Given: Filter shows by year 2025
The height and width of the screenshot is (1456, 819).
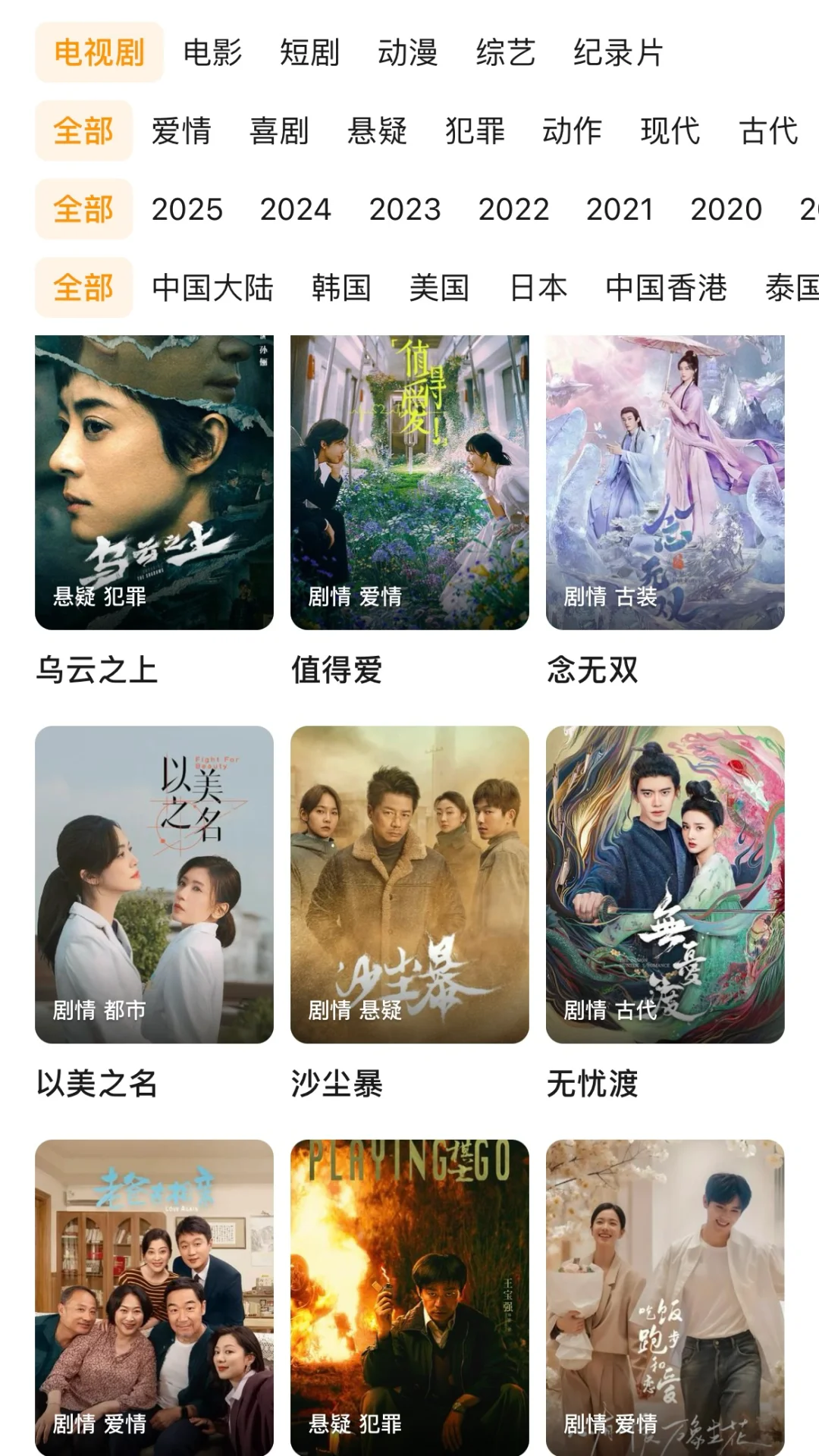Looking at the screenshot, I should pyautogui.click(x=187, y=209).
